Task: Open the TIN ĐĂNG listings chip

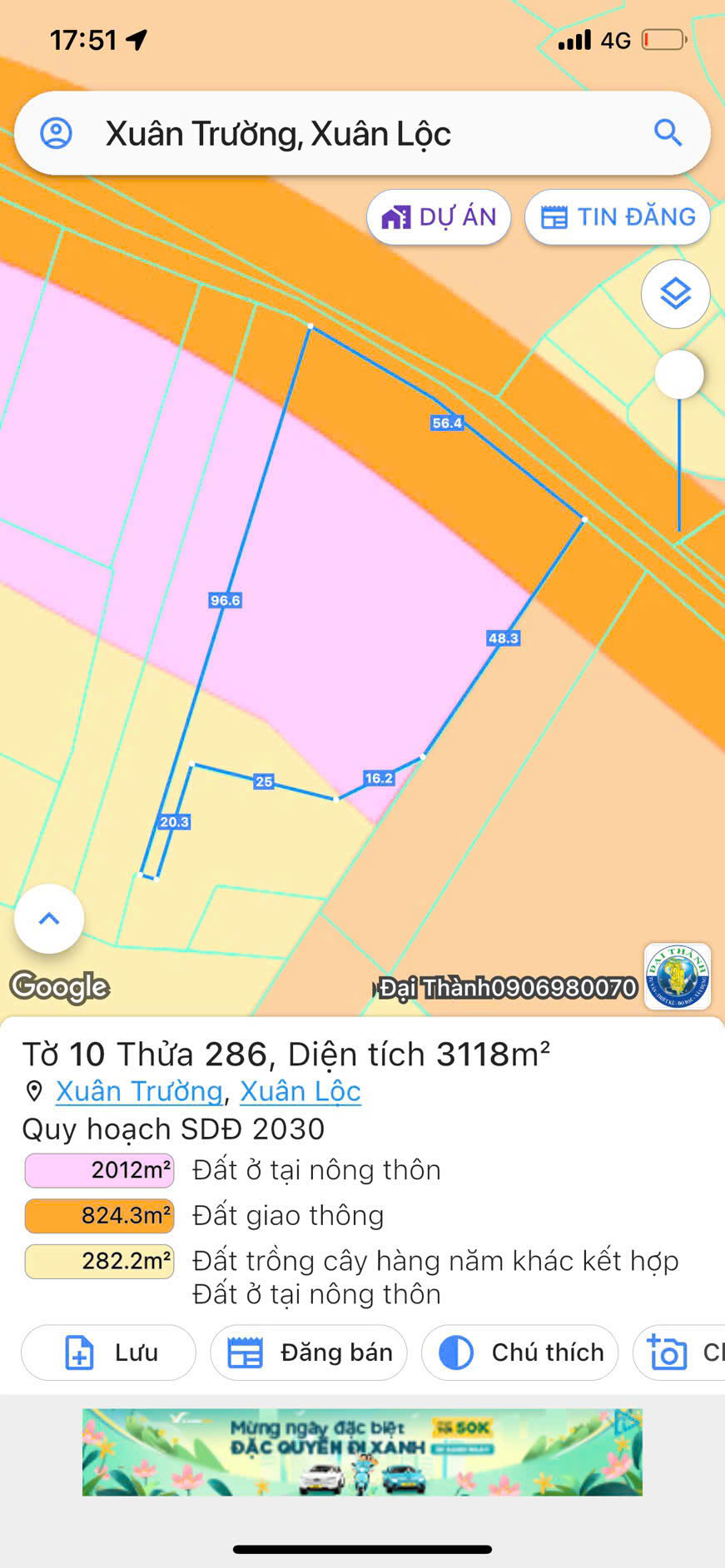Action: [618, 217]
